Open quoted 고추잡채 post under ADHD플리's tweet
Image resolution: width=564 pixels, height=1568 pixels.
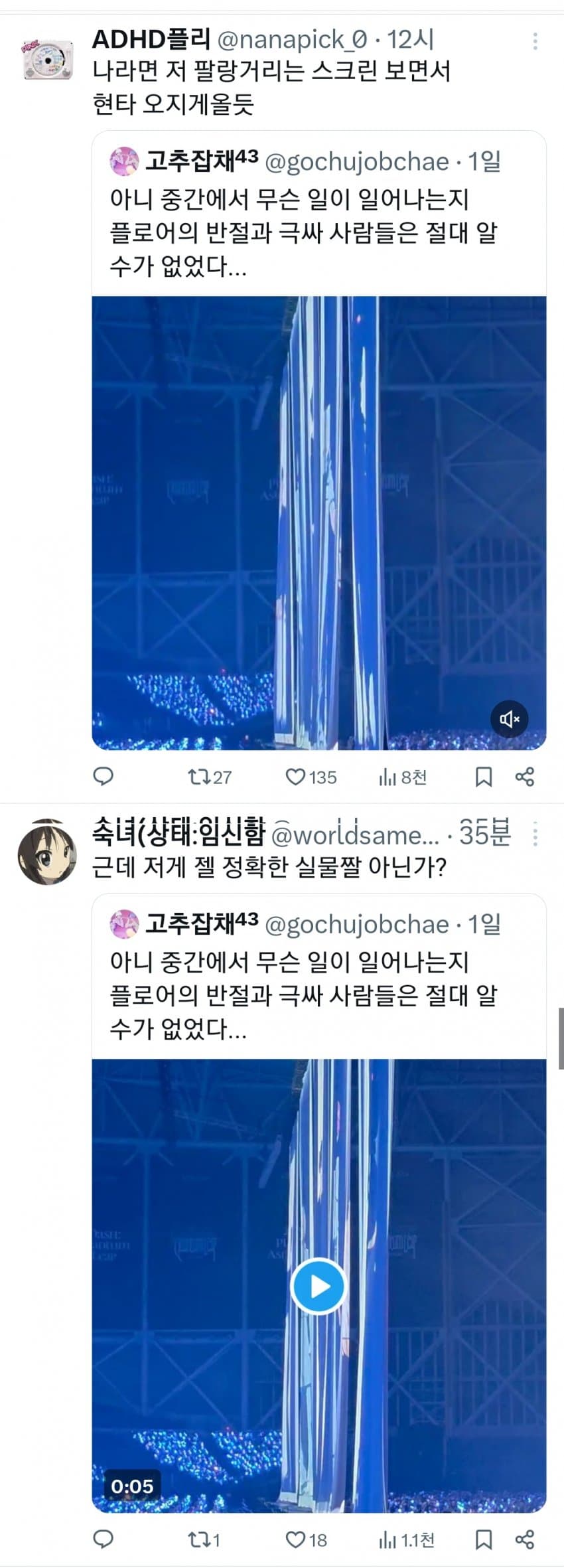coord(318,232)
